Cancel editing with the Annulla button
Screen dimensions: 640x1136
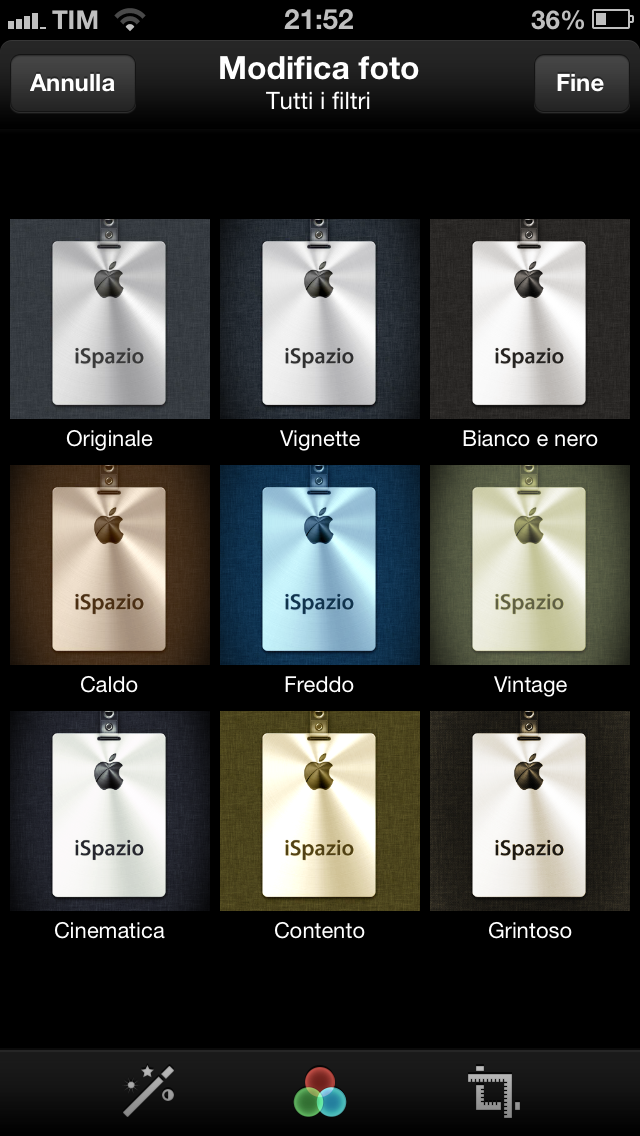pyautogui.click(x=72, y=83)
